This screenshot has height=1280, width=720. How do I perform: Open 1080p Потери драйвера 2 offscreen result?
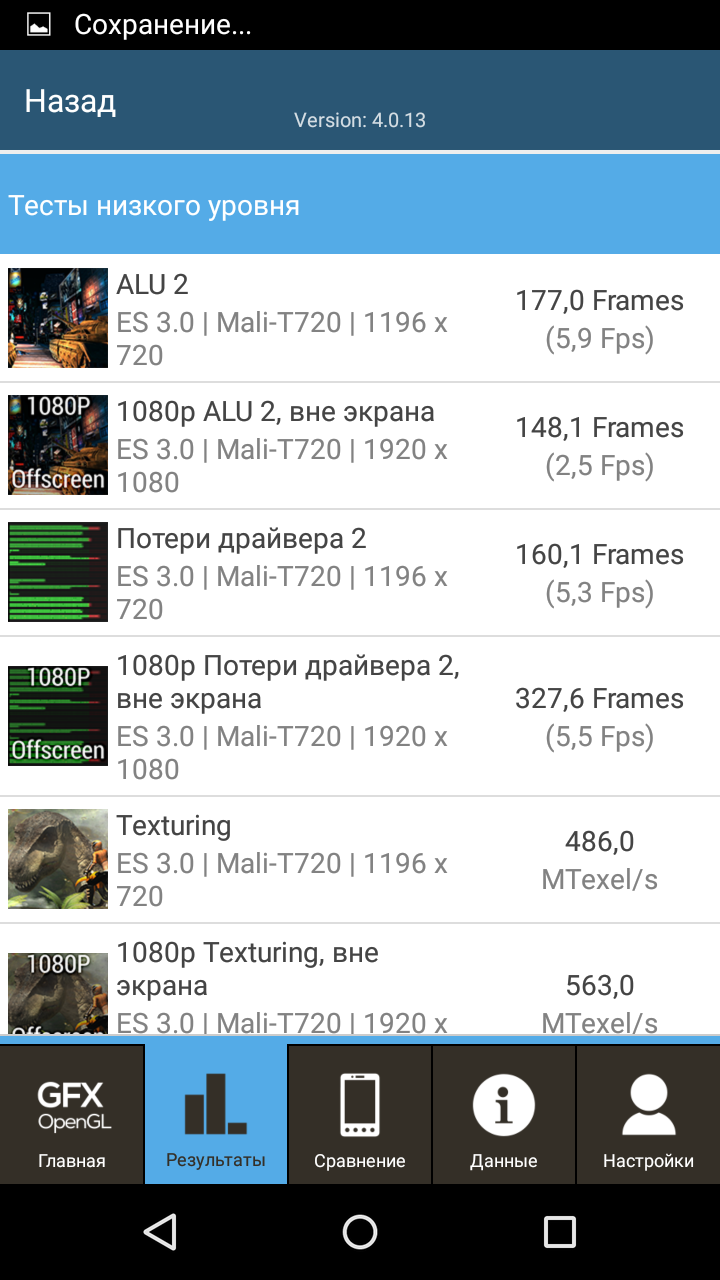[360, 716]
